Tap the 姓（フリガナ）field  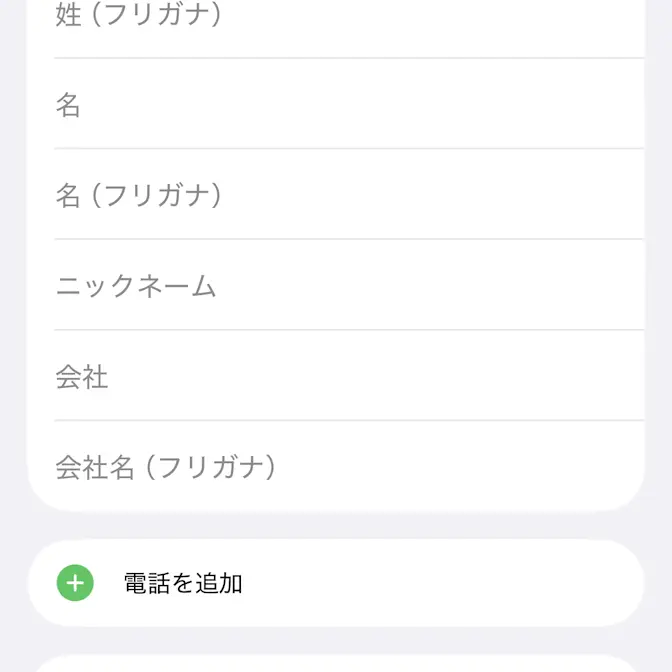(x=340, y=18)
